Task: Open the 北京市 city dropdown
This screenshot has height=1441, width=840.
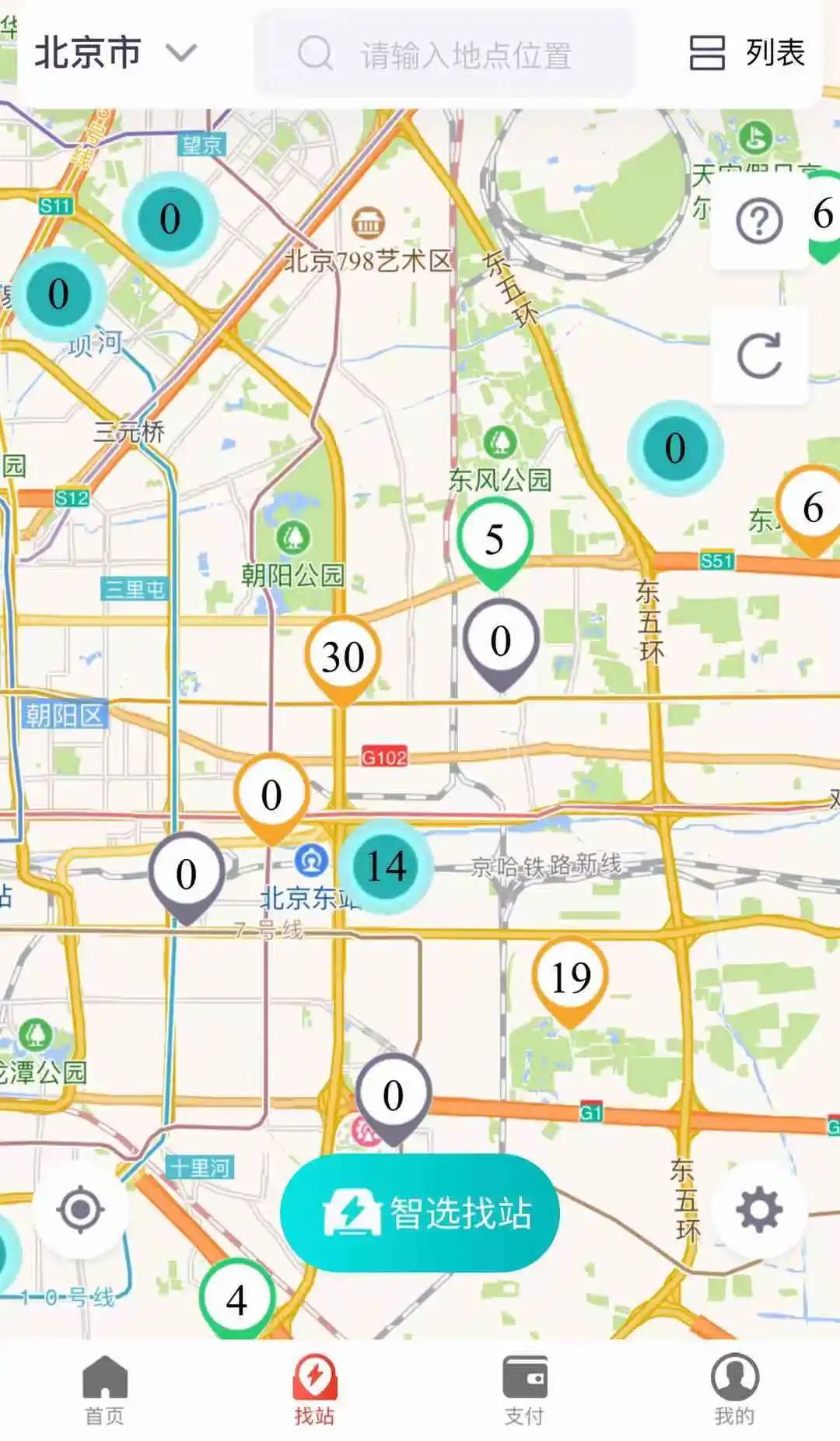Action: pyautogui.click(x=114, y=53)
